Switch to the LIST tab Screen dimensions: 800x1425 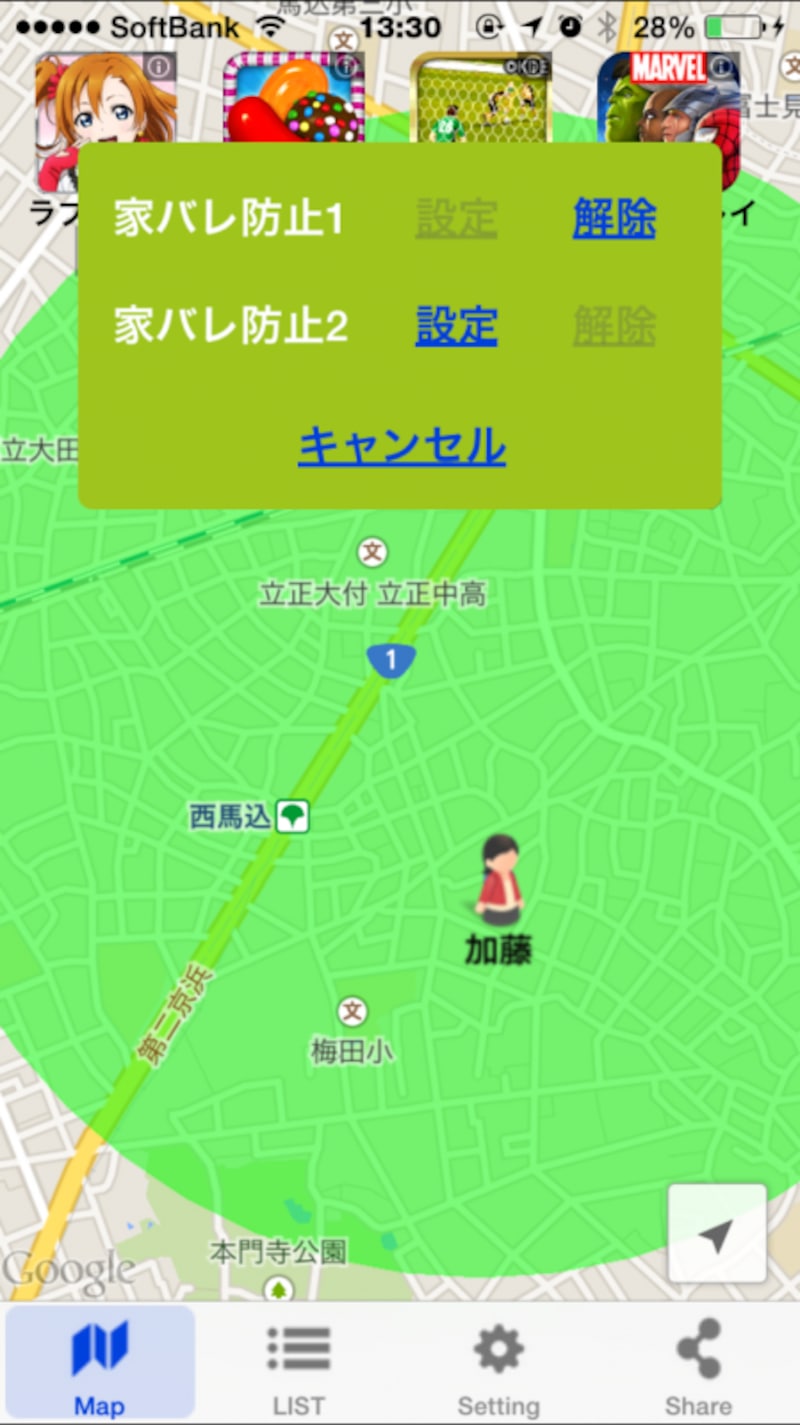[x=299, y=1360]
